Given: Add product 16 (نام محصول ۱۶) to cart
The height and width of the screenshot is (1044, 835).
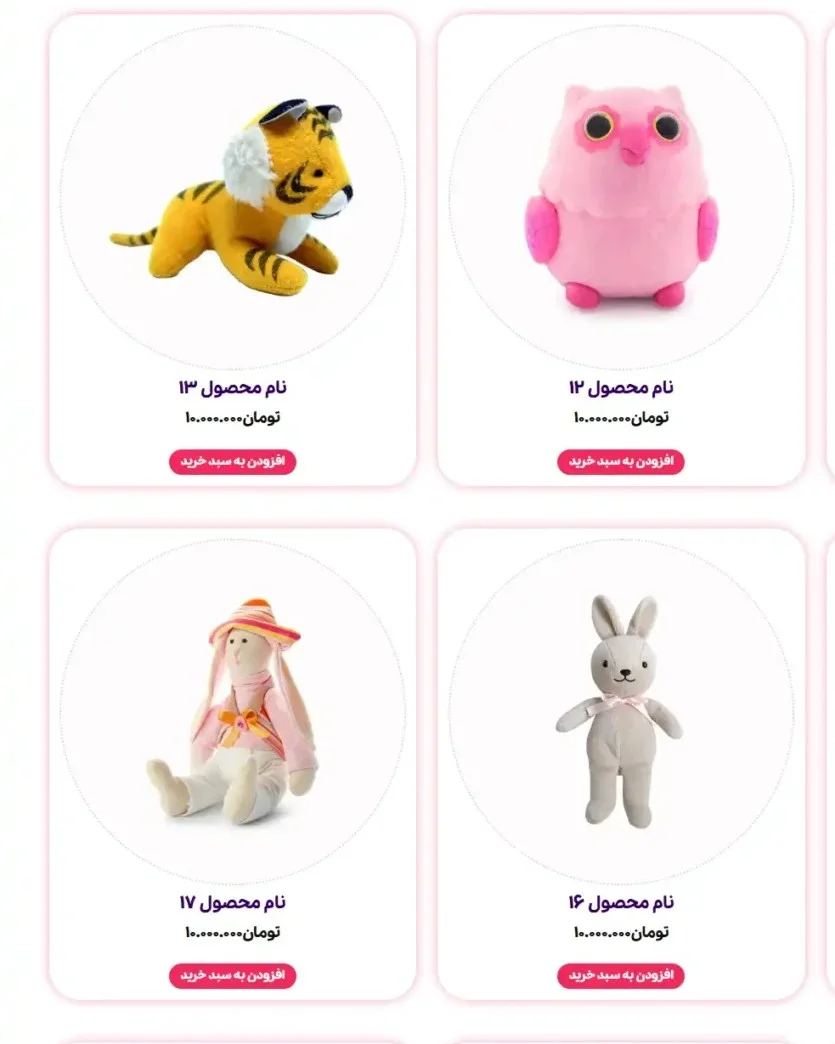Looking at the screenshot, I should (620, 975).
